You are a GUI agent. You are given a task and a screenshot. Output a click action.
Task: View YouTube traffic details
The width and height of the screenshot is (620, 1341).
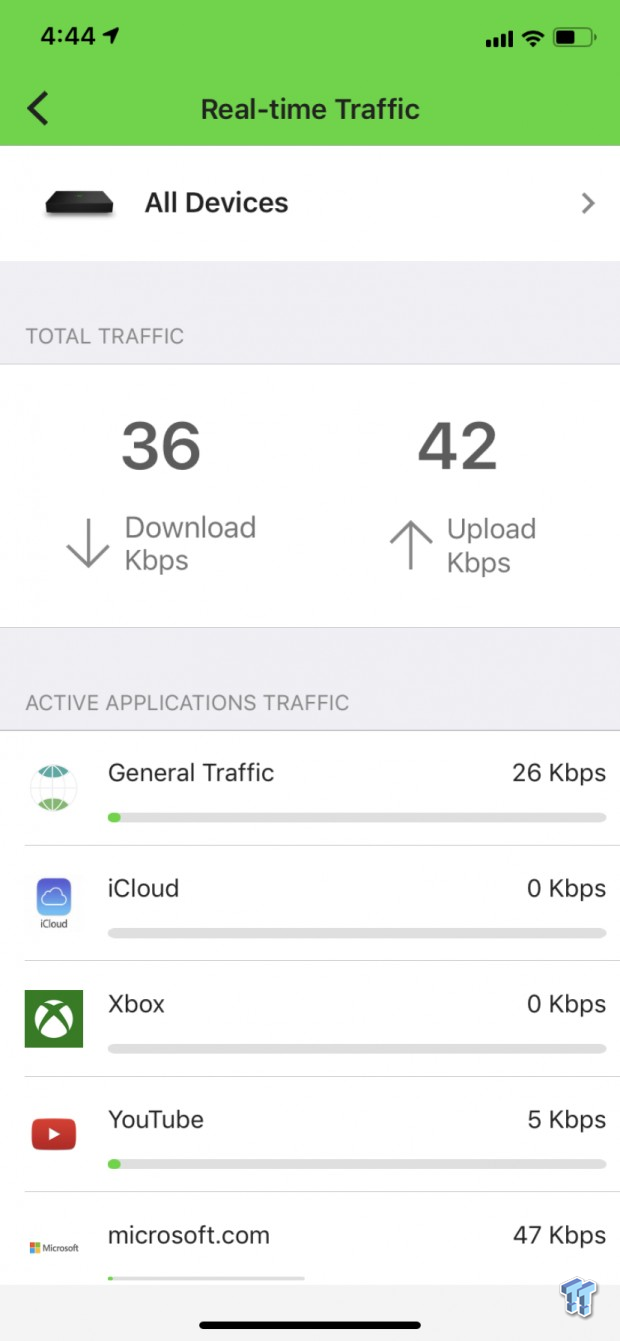click(310, 1133)
